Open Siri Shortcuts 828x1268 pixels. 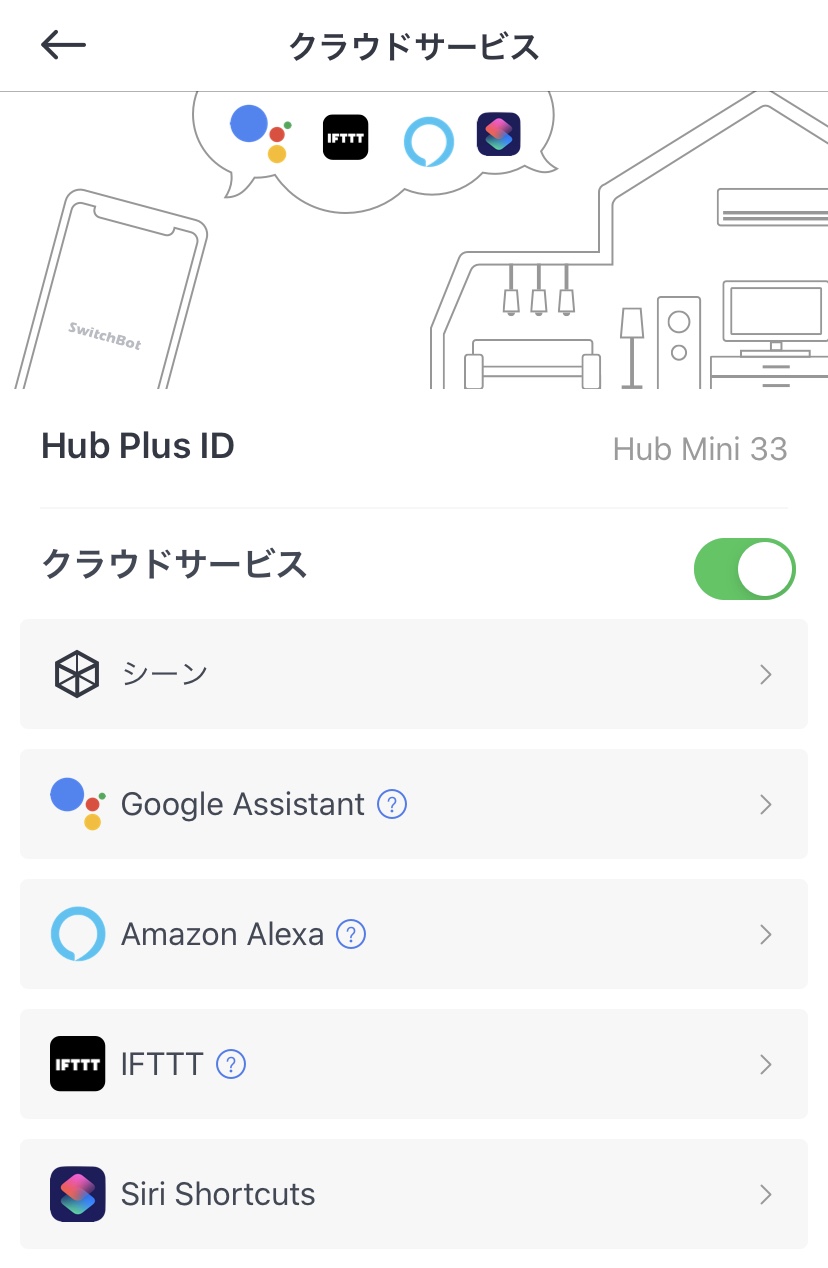[413, 1194]
